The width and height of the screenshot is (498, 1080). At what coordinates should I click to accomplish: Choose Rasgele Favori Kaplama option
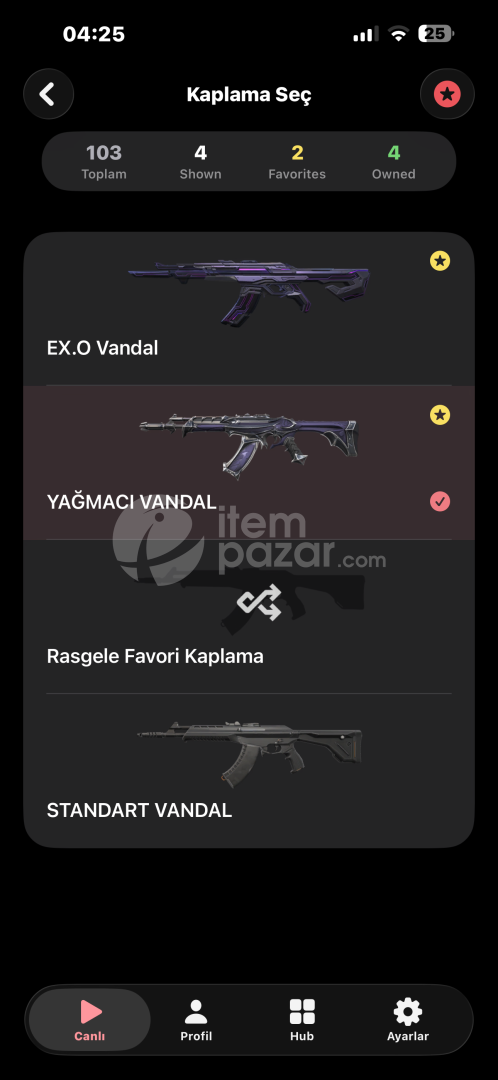click(249, 616)
